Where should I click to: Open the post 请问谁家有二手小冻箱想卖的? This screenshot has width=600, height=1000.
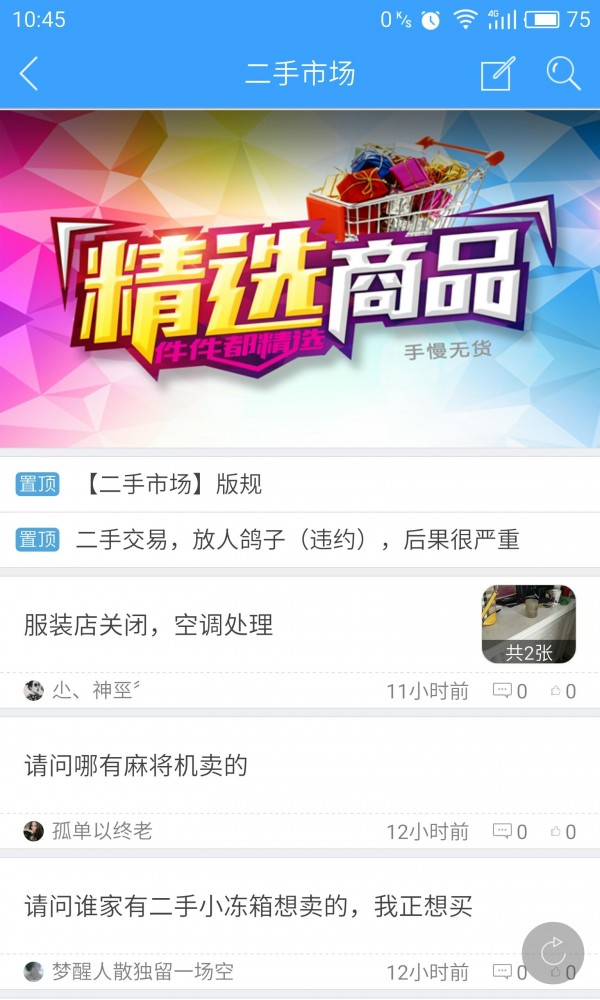pyautogui.click(x=248, y=907)
